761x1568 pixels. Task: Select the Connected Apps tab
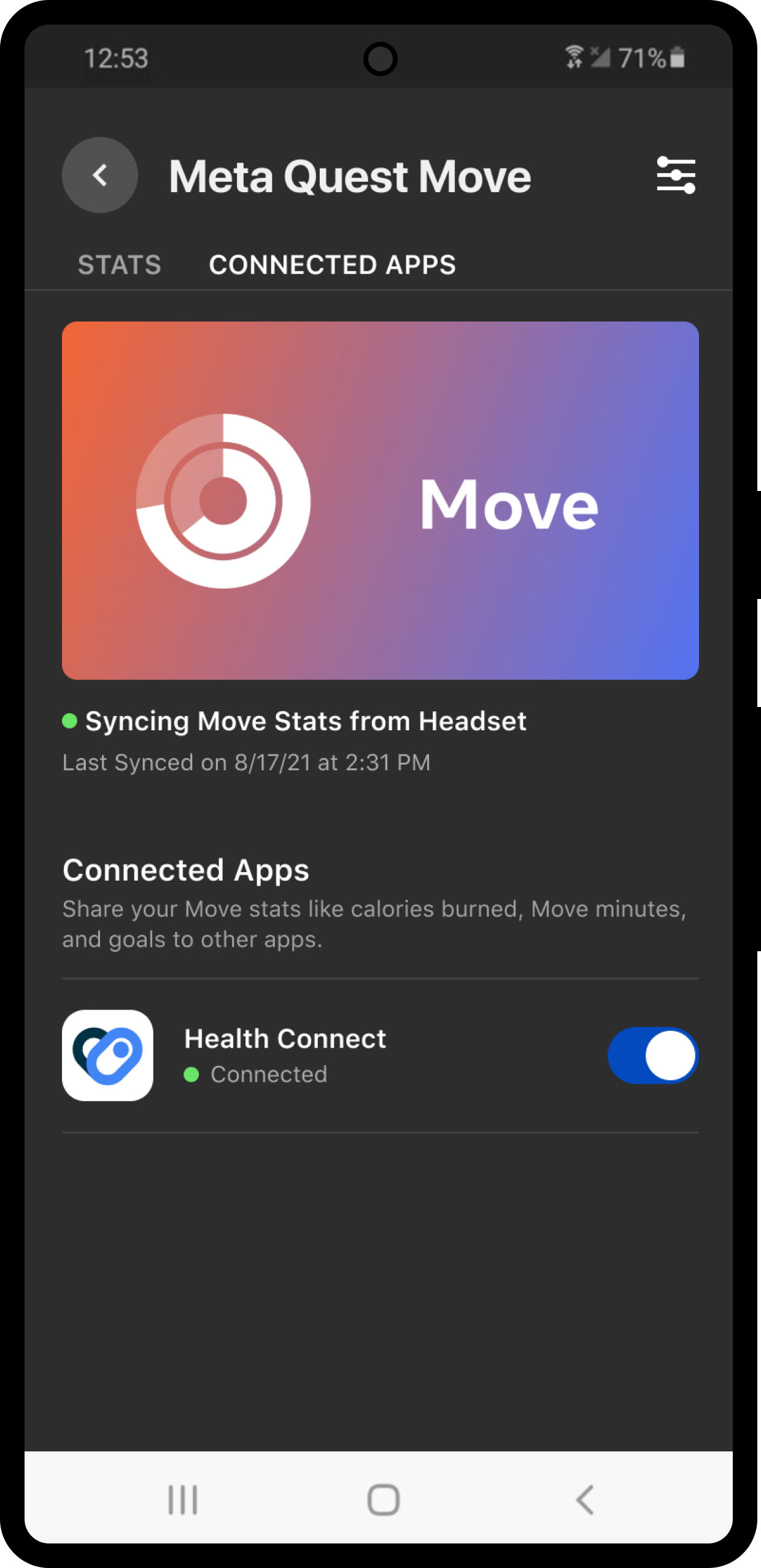click(x=332, y=265)
